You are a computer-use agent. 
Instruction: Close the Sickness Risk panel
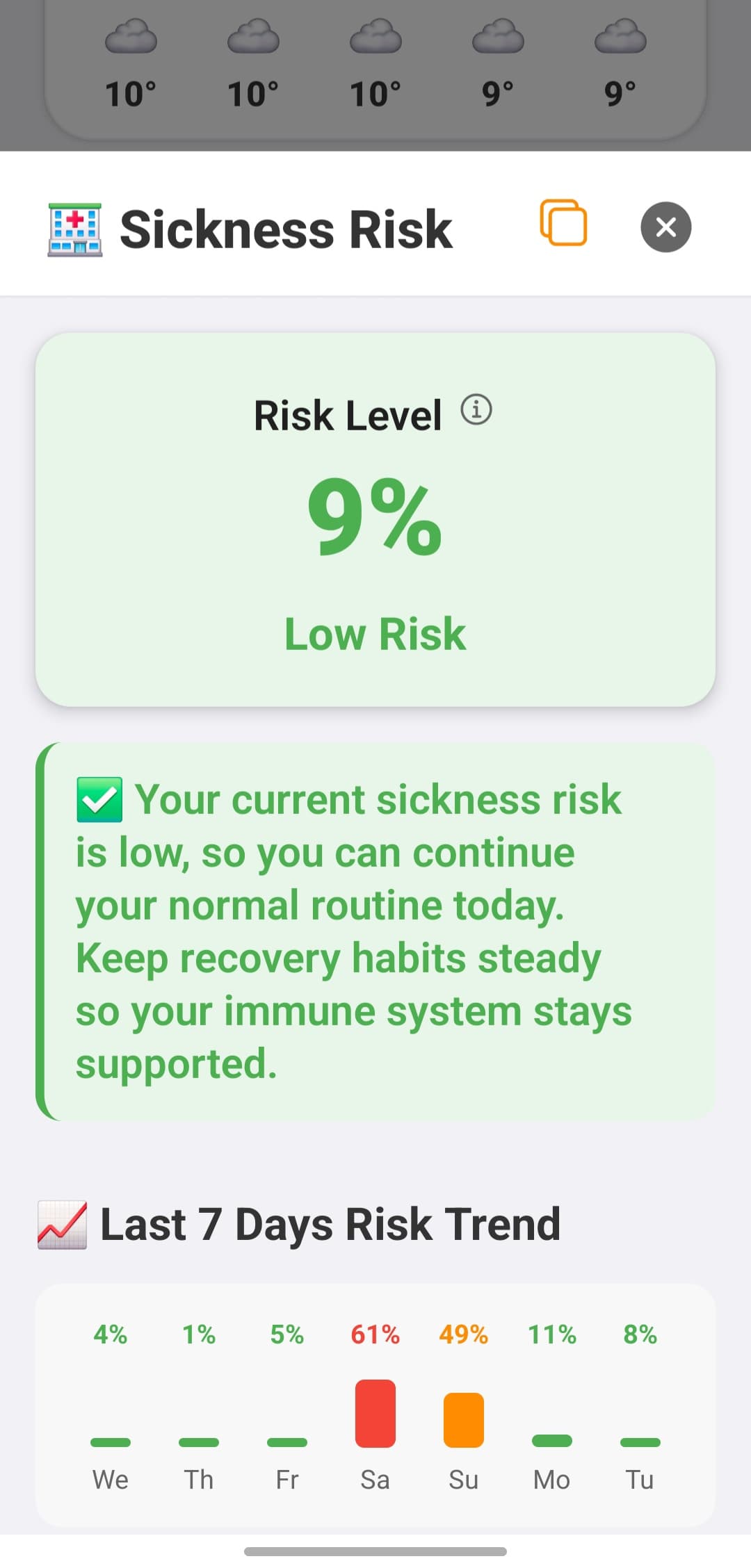(x=665, y=227)
